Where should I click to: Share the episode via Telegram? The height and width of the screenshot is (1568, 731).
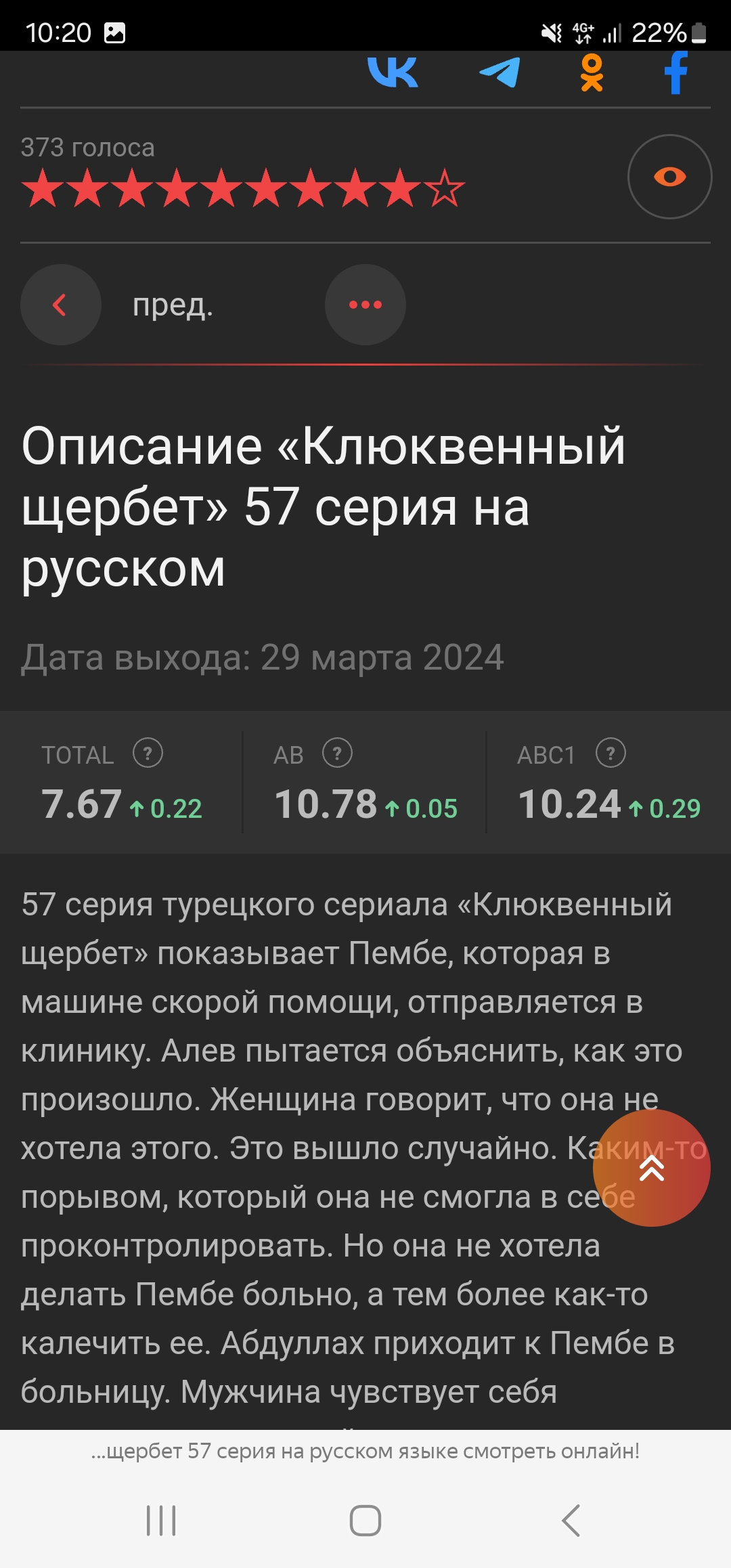coord(500,72)
